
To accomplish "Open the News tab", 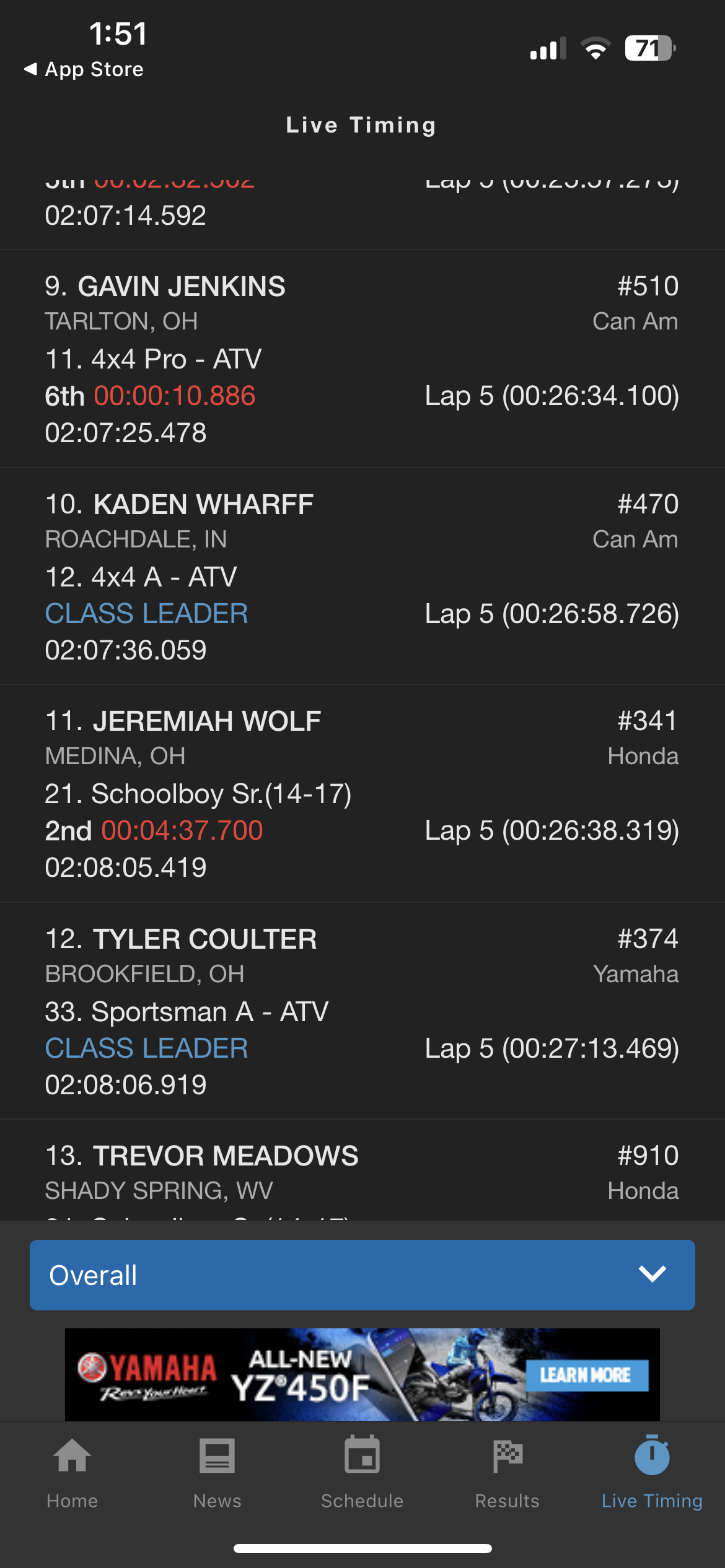I will click(x=217, y=1474).
